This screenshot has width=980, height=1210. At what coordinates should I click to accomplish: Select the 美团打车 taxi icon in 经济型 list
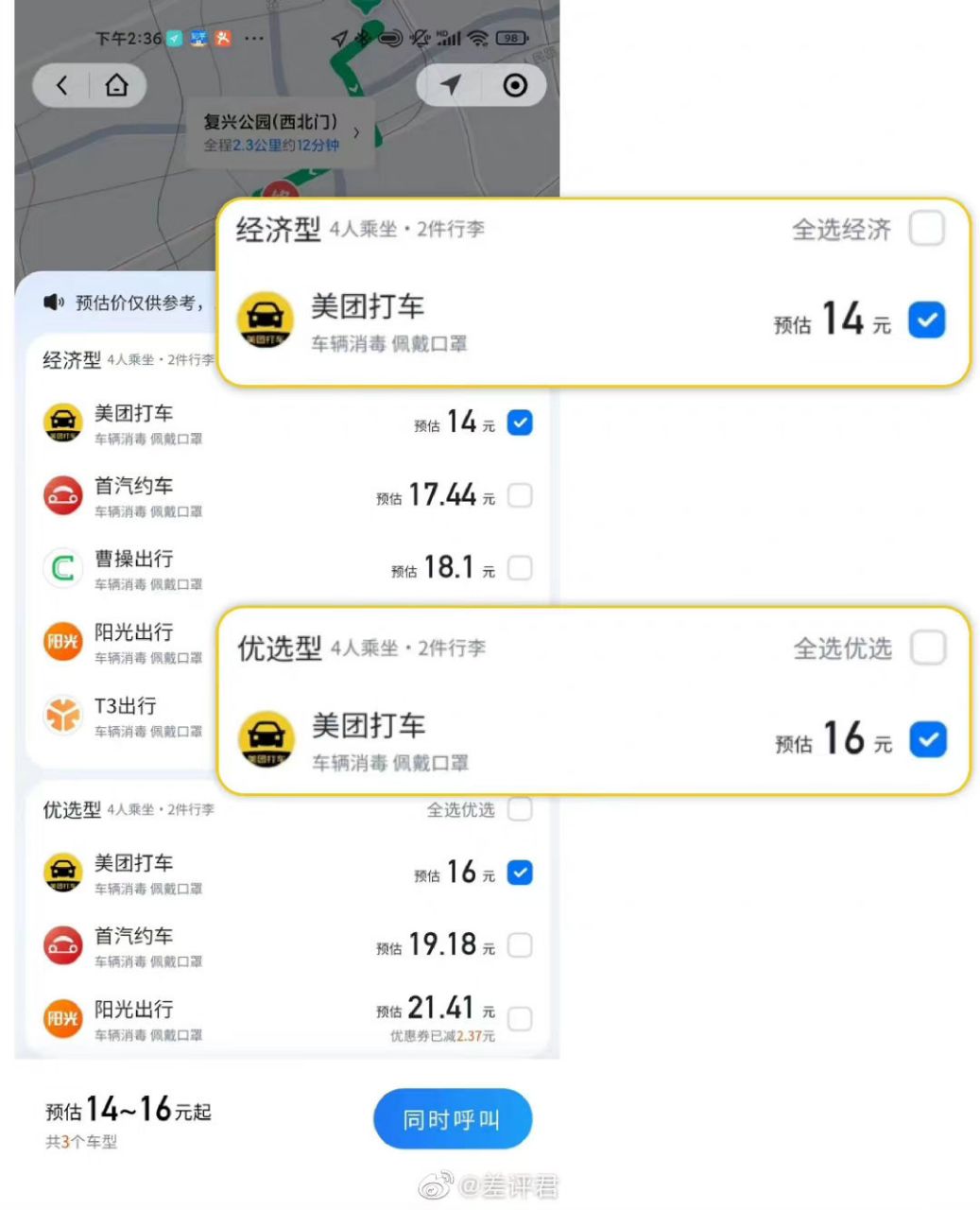62,422
